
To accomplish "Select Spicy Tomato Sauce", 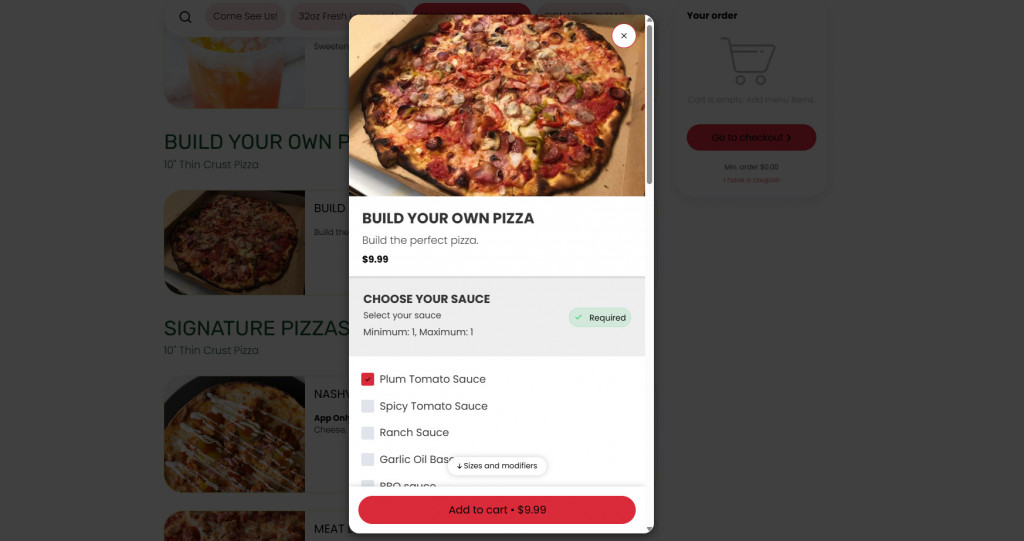I will click(368, 406).
